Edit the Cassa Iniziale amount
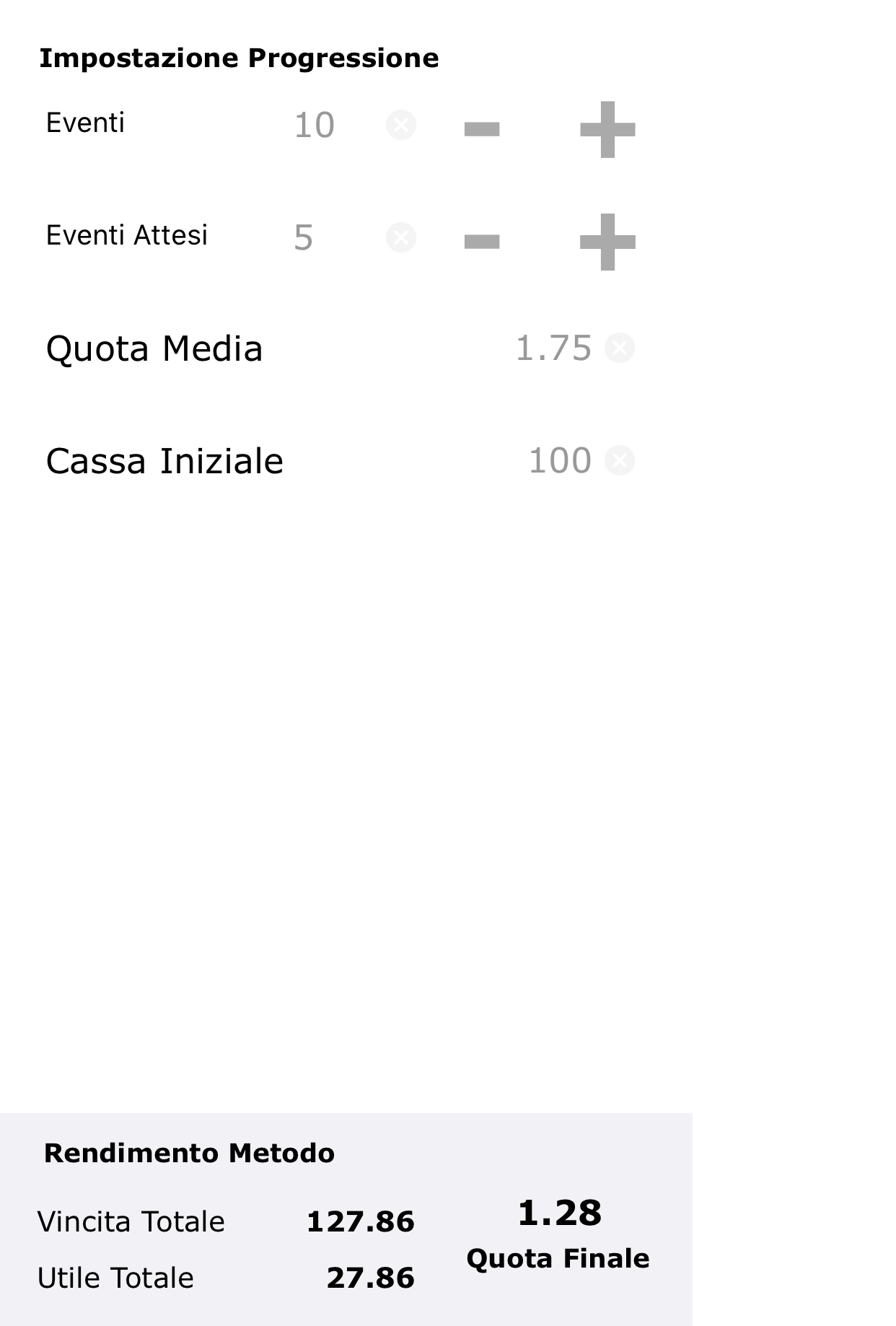 coord(560,461)
